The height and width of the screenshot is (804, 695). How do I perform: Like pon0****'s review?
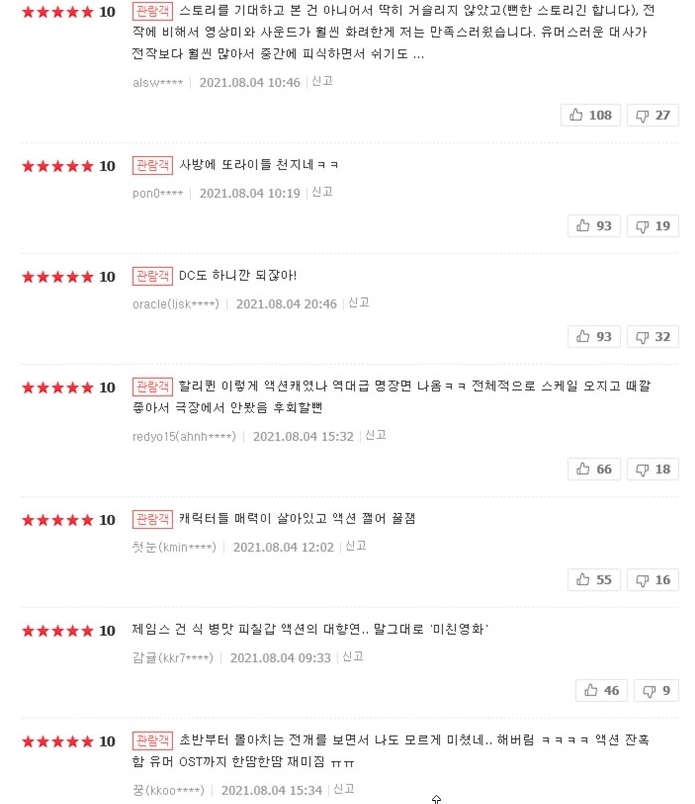point(593,226)
